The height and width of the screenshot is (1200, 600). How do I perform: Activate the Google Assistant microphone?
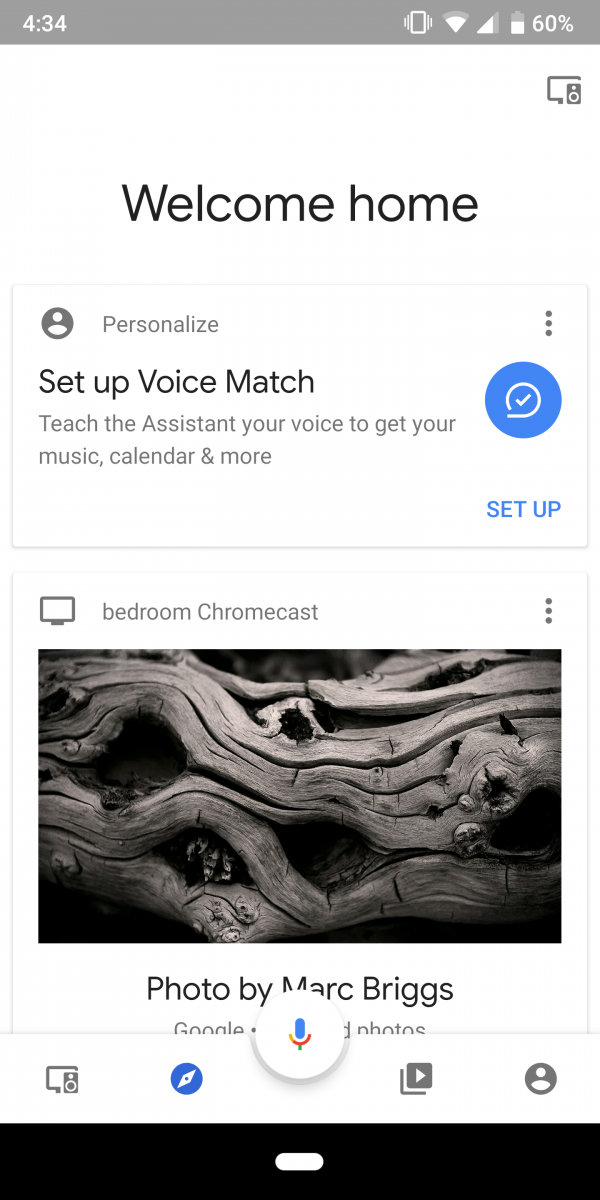click(300, 1034)
